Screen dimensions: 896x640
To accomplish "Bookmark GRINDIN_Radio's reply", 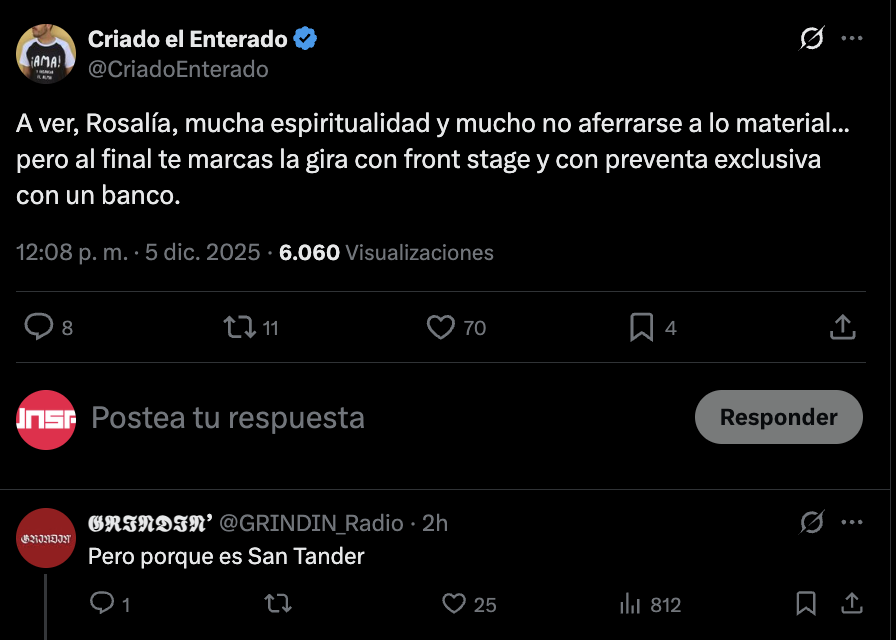I will pos(806,604).
